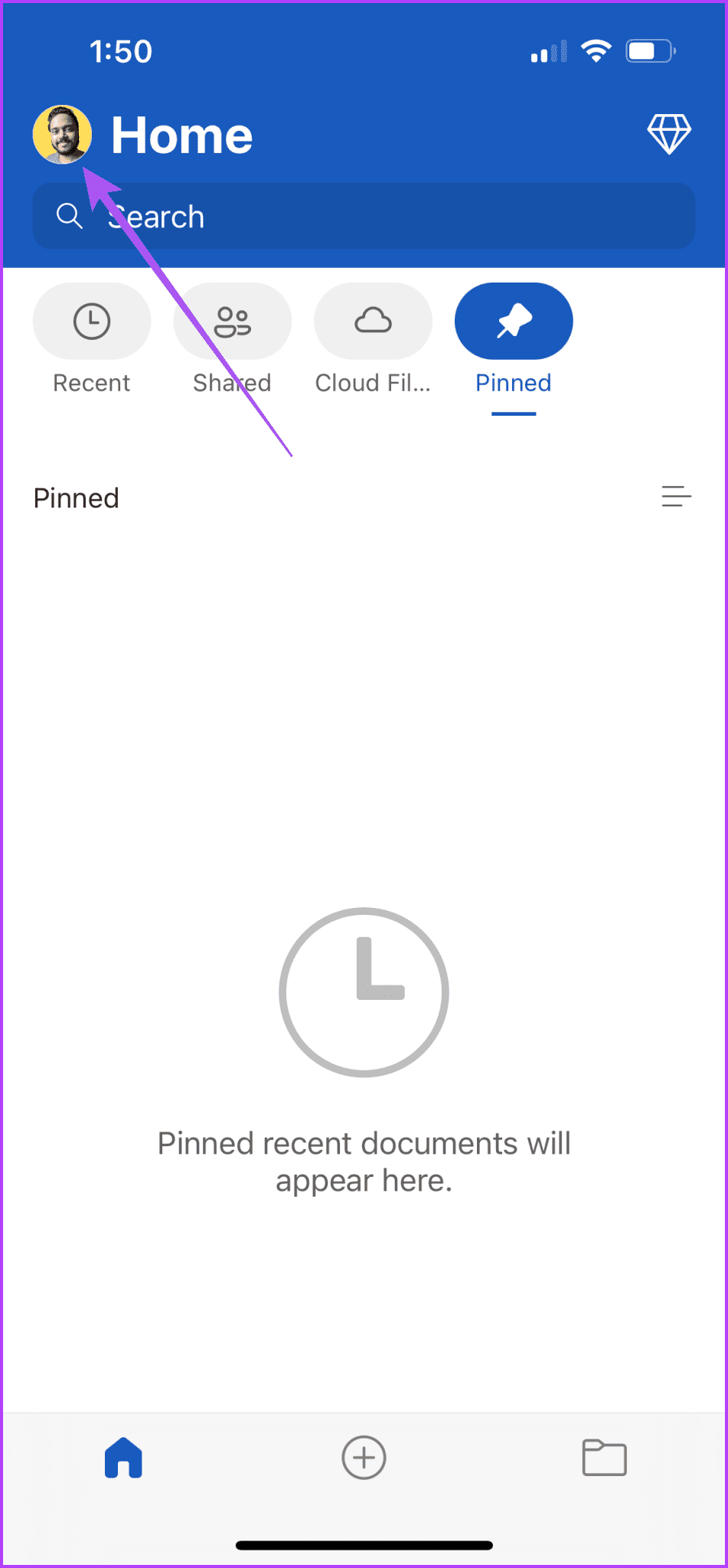Image resolution: width=728 pixels, height=1568 pixels.
Task: Tap the battery indicator in status bar
Action: pos(648,50)
